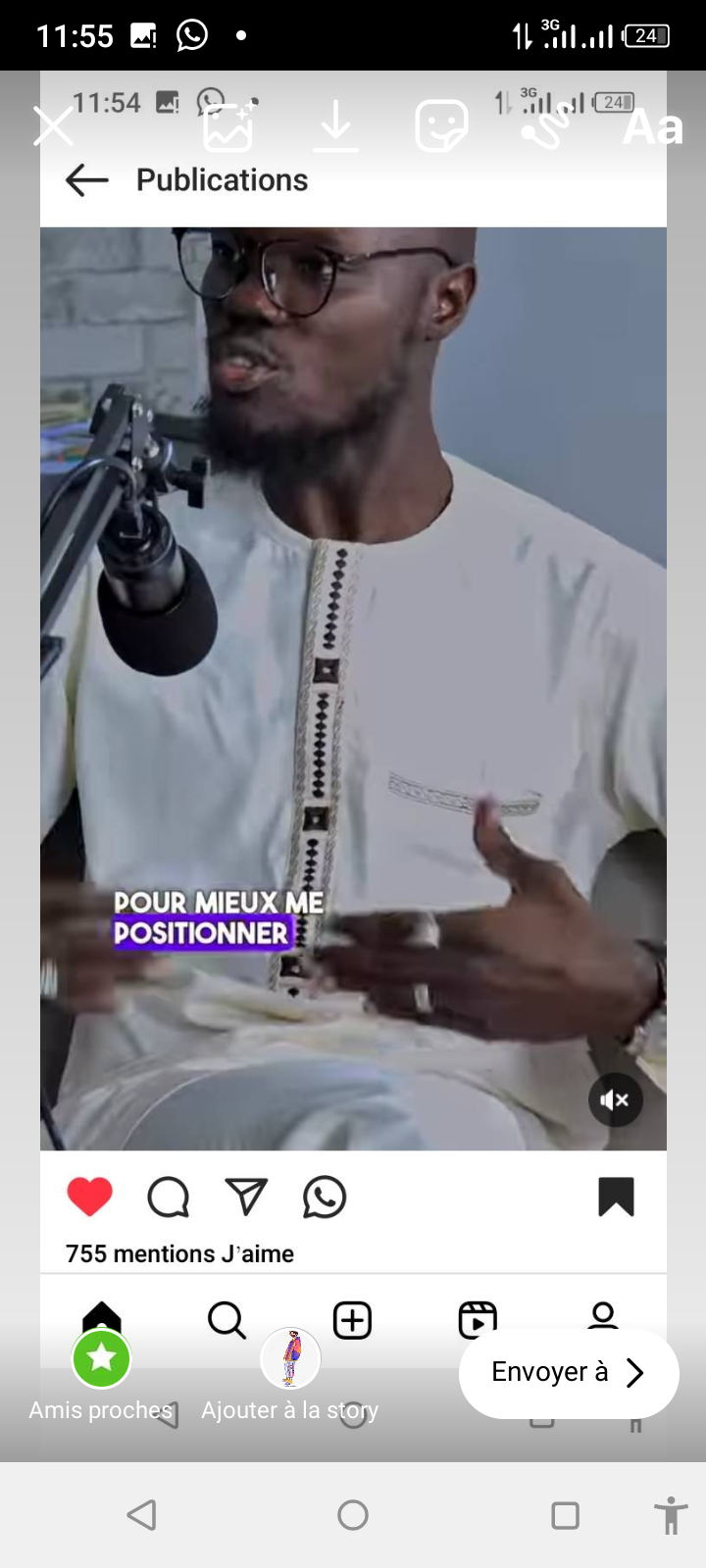Share to Amis proches
The image size is (706, 1568).
point(101,1359)
